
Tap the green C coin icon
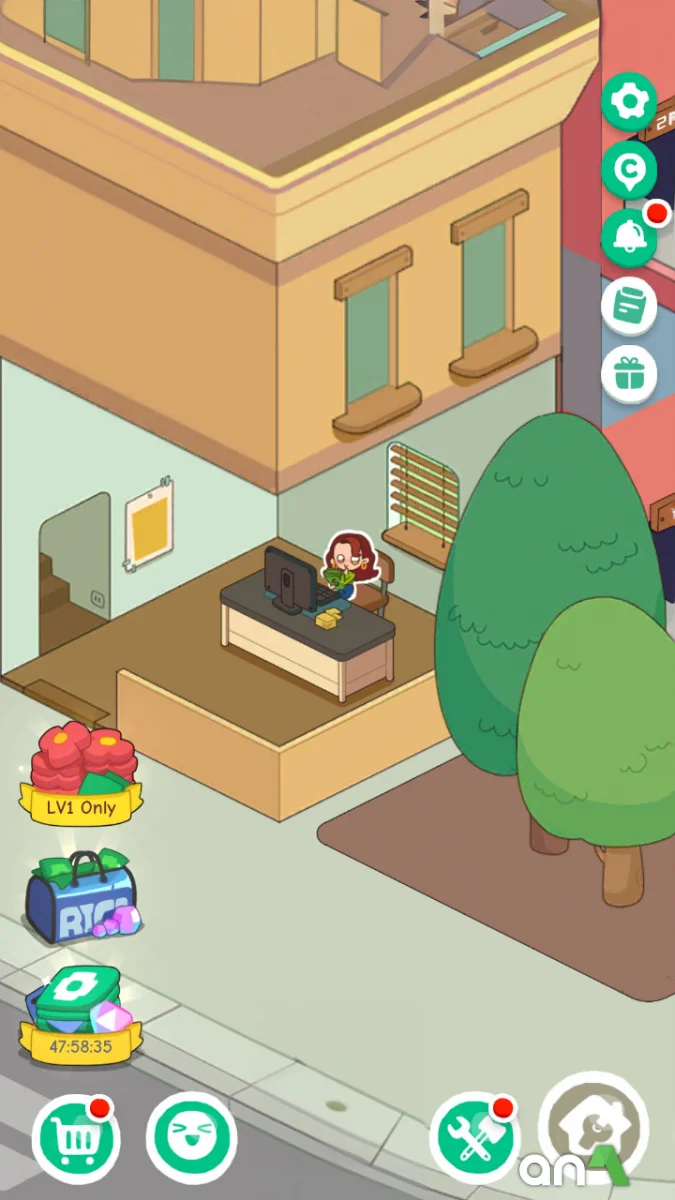pyautogui.click(x=629, y=169)
